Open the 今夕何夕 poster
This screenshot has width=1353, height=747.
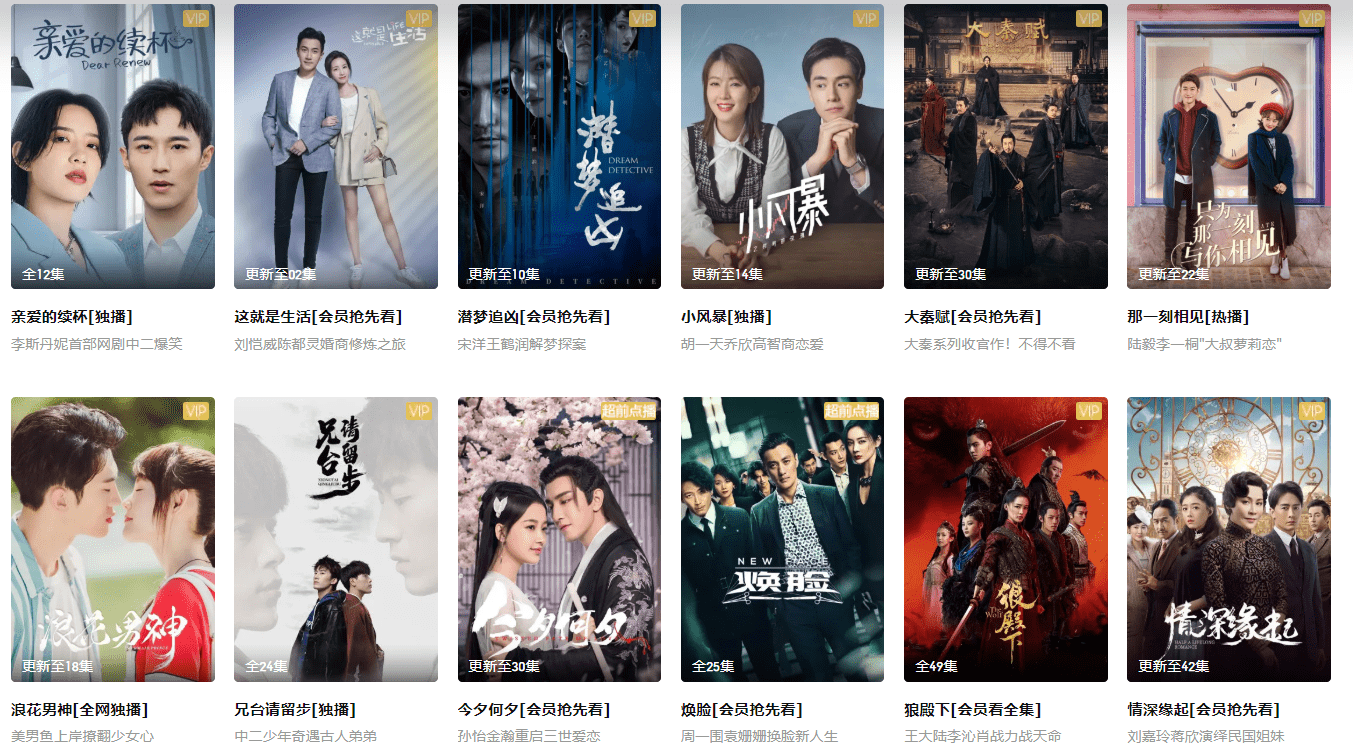tap(559, 539)
